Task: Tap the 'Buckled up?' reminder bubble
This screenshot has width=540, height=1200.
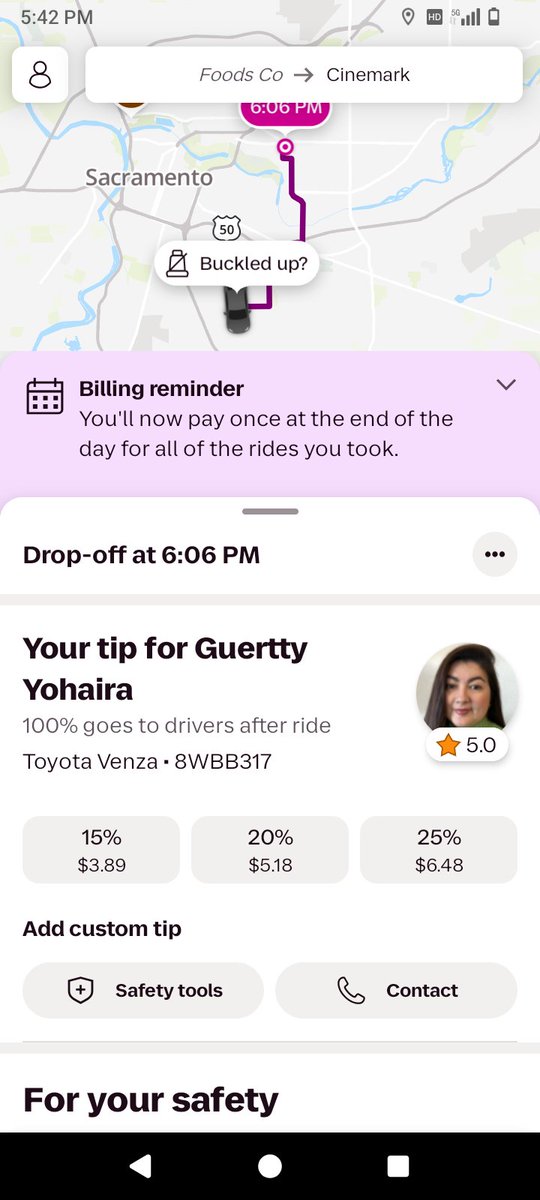Action: click(x=237, y=264)
